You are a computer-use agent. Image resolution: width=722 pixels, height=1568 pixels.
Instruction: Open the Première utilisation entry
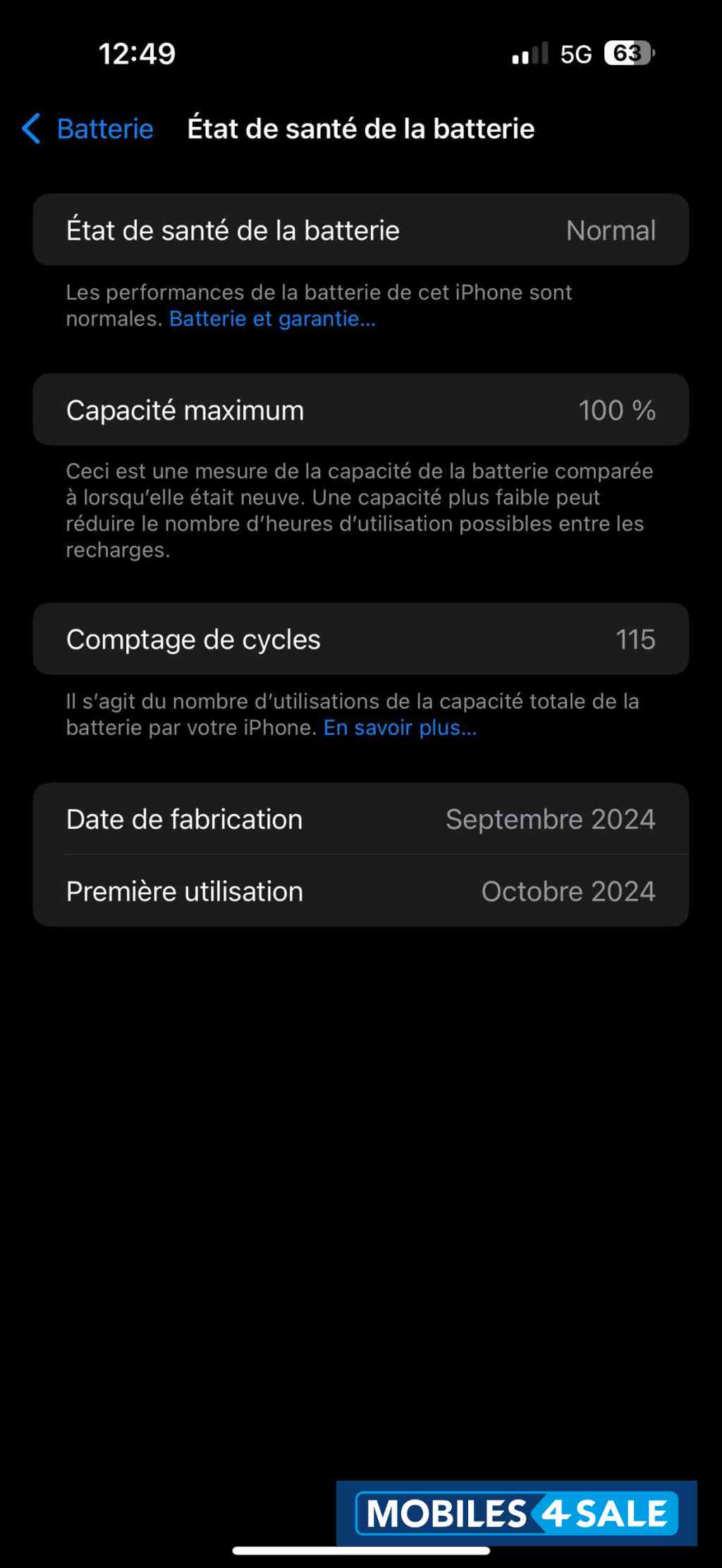pos(361,891)
